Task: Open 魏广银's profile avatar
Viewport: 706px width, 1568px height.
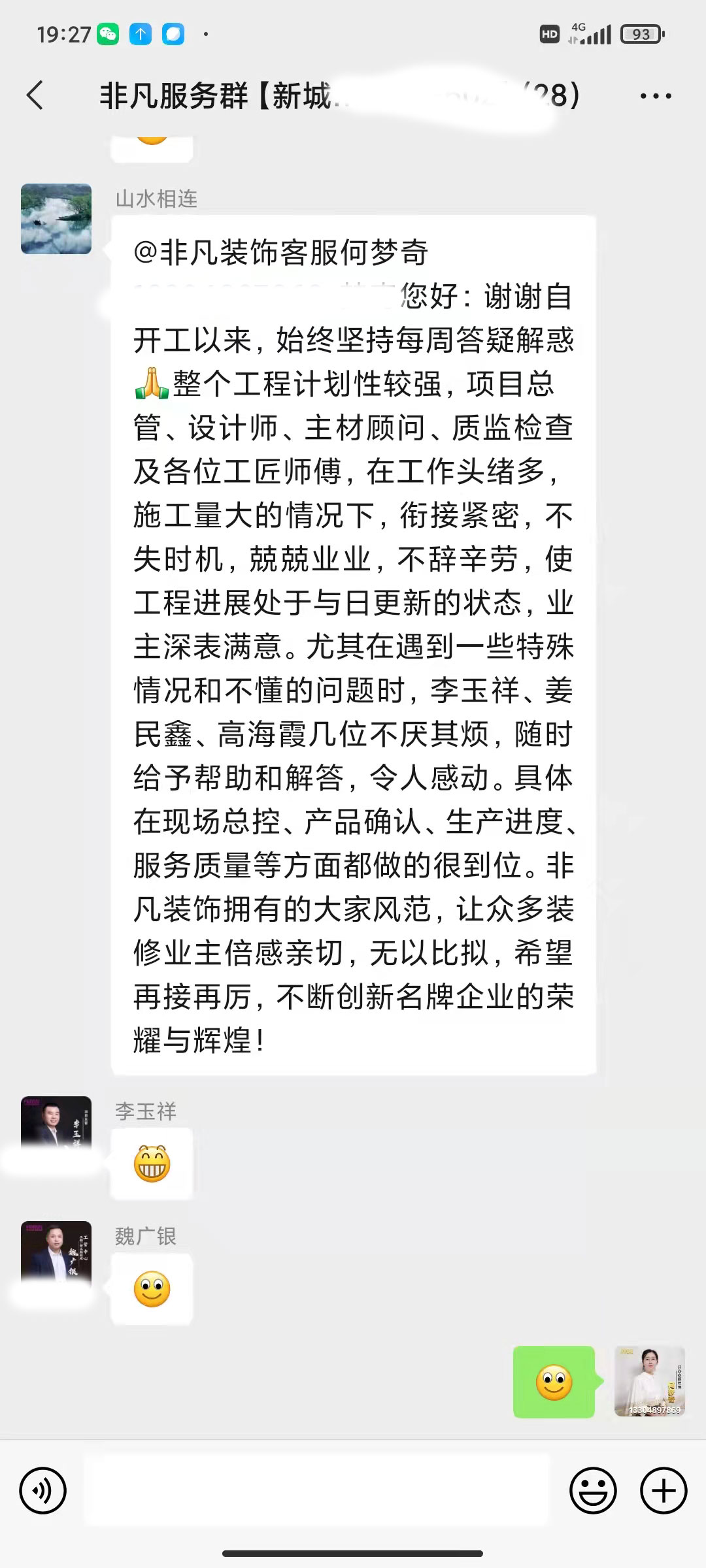Action: click(56, 1250)
